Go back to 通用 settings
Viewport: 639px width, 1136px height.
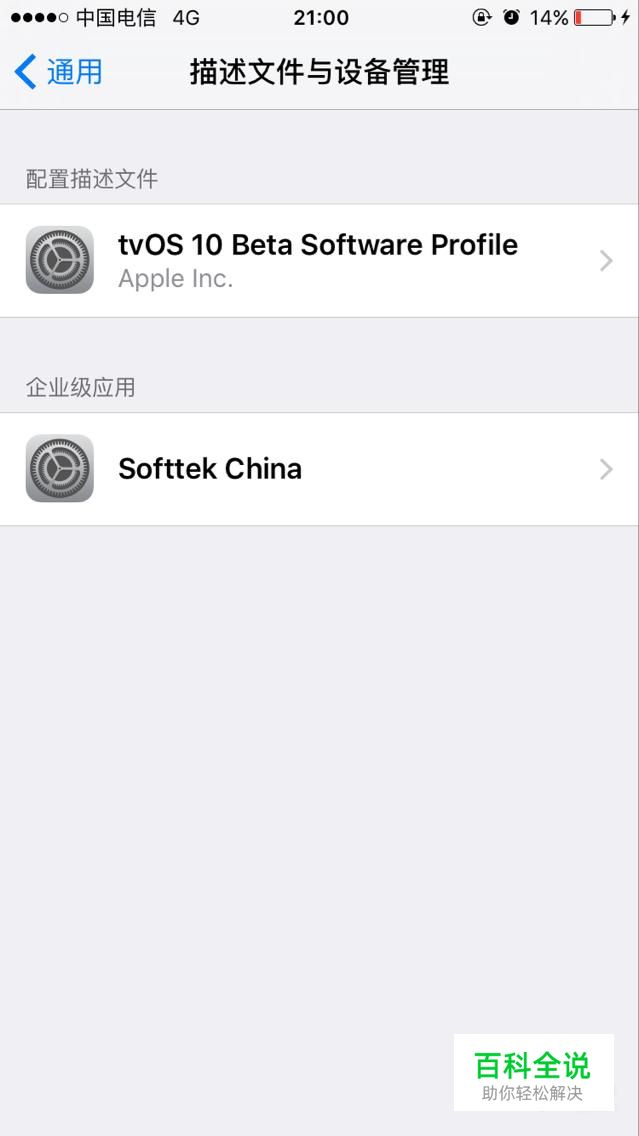58,72
